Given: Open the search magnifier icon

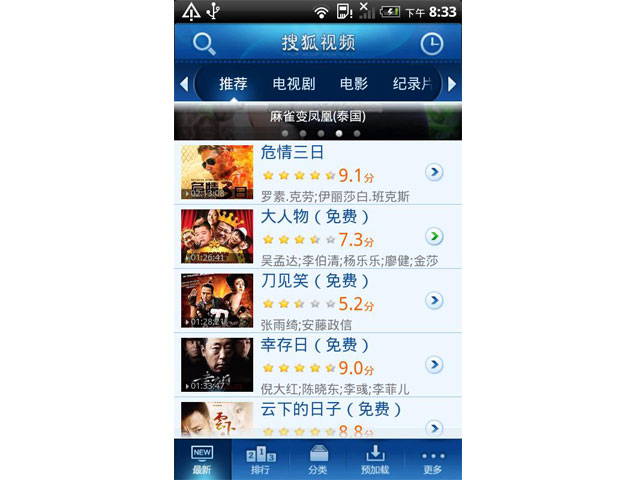Looking at the screenshot, I should click(x=204, y=44).
